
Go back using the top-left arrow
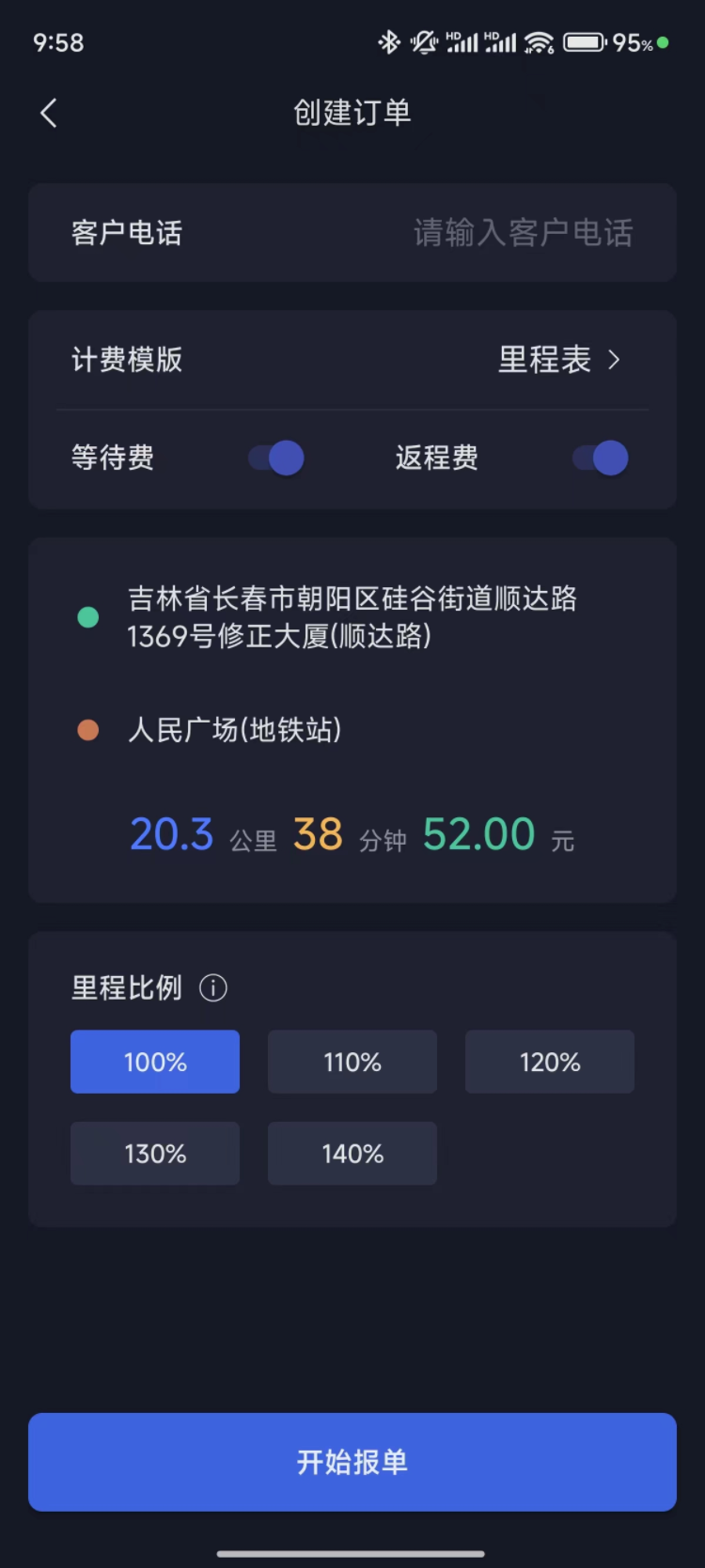coord(49,113)
